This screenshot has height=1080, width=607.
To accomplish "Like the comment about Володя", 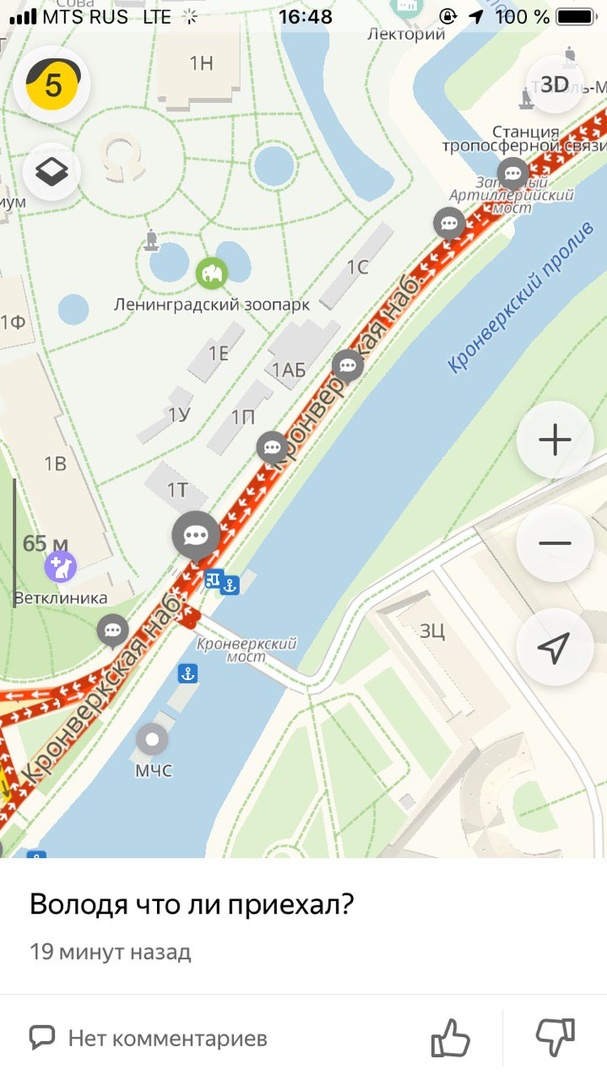I will (450, 1038).
